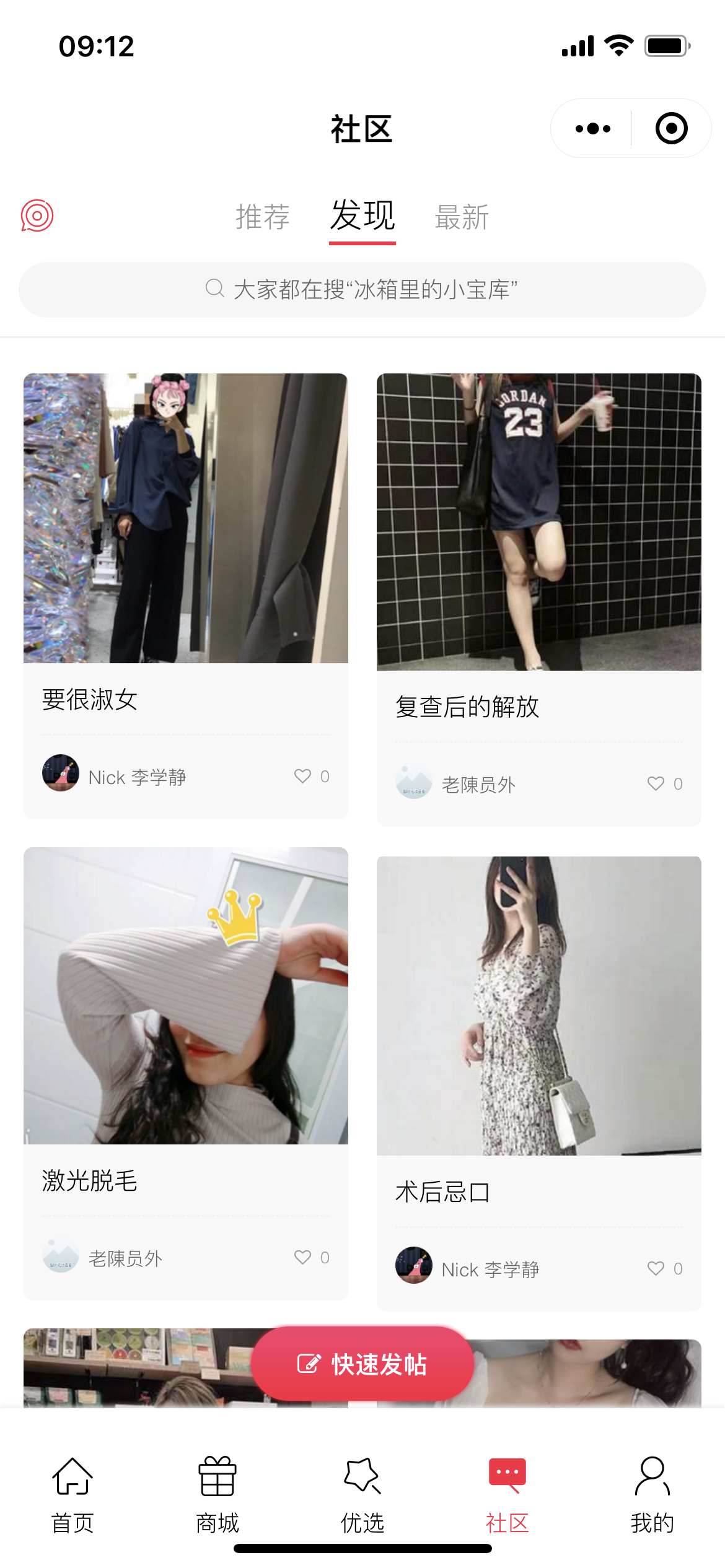This screenshot has height=1568, width=725.
Task: Like the post 复查后的解放
Action: [656, 783]
